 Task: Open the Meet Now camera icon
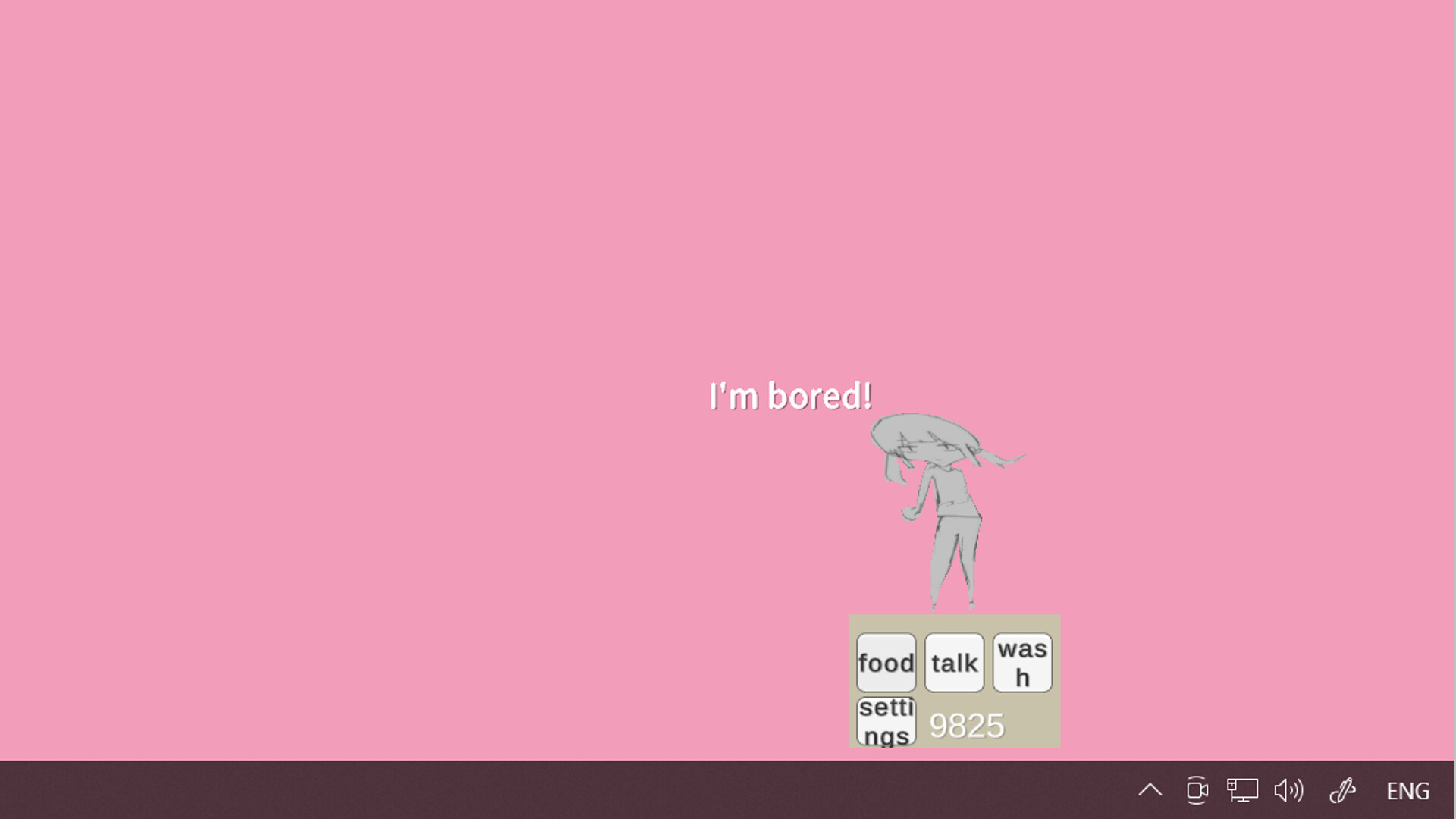[1197, 790]
